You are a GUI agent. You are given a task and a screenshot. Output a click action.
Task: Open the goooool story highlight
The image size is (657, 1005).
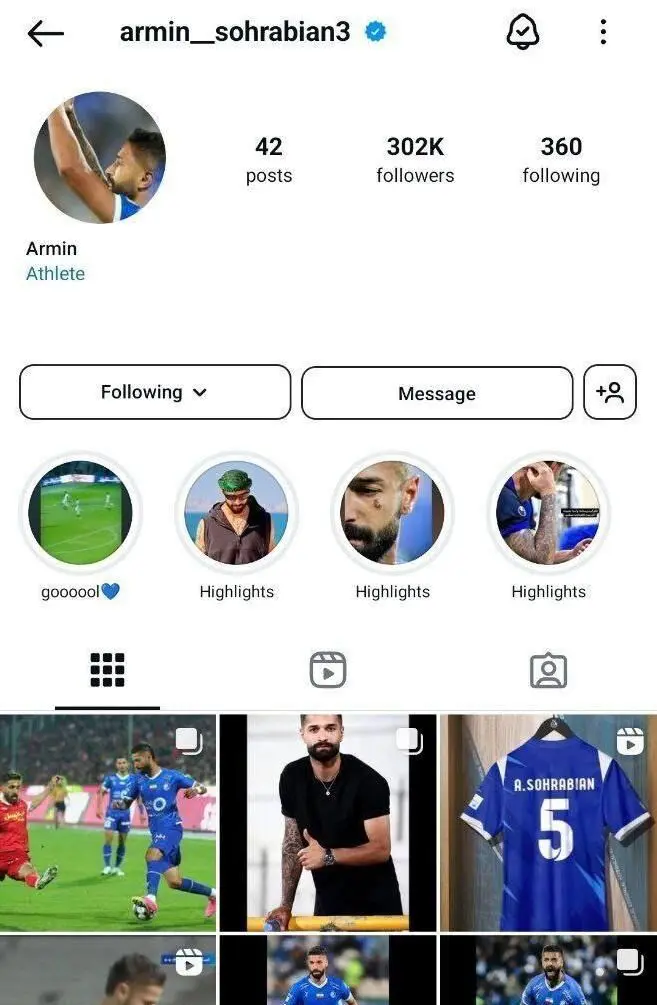[80, 513]
